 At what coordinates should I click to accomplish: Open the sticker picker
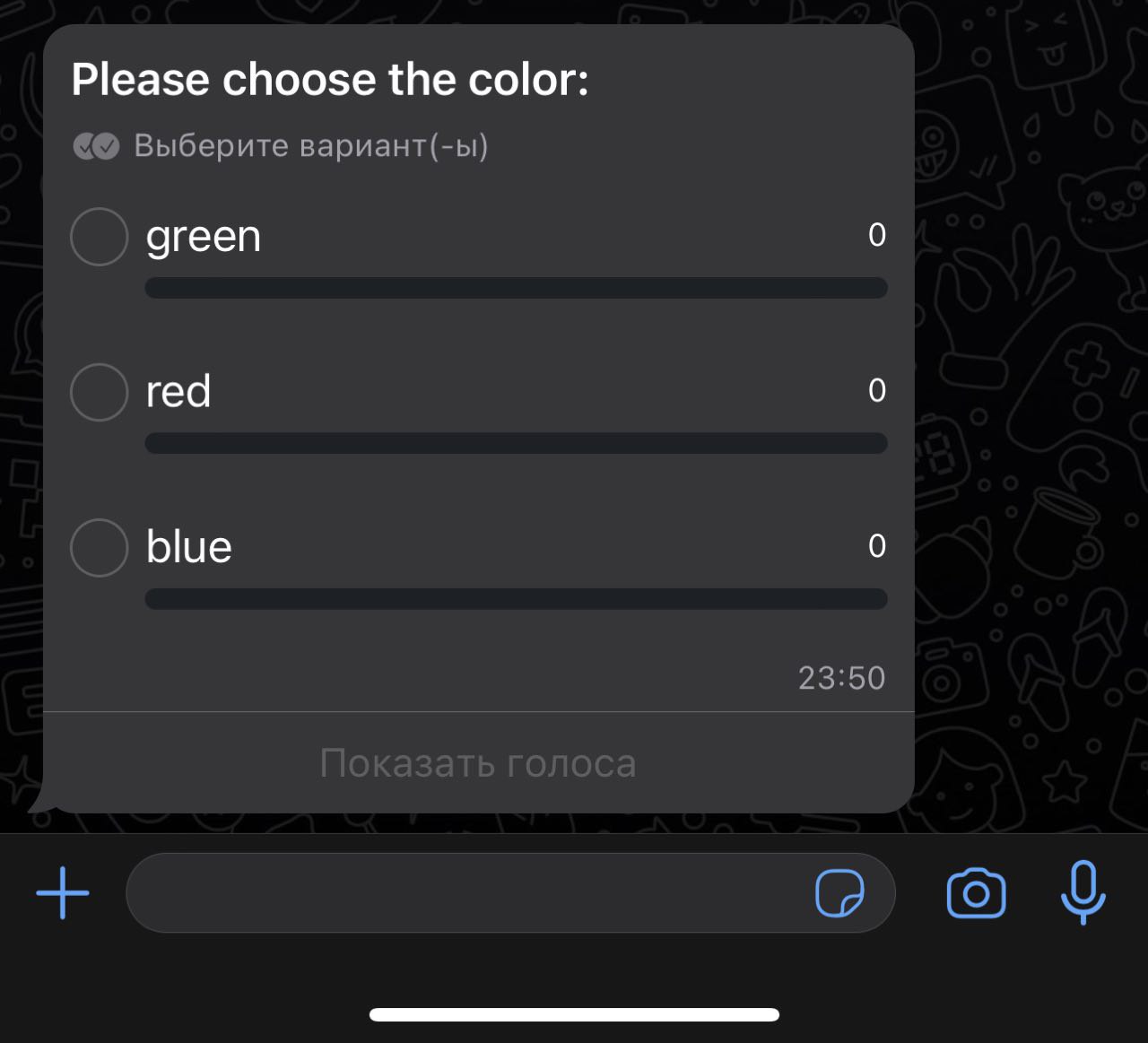tap(839, 893)
